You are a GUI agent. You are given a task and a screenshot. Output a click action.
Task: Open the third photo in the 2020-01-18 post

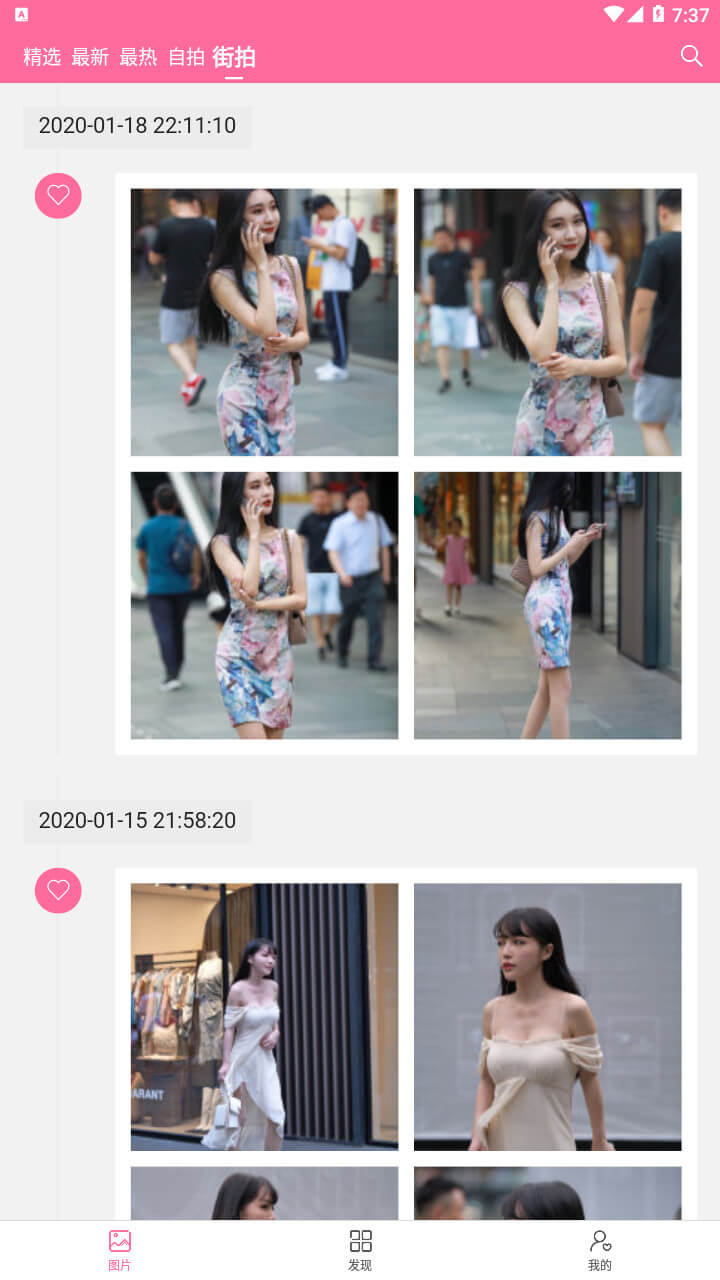point(264,605)
